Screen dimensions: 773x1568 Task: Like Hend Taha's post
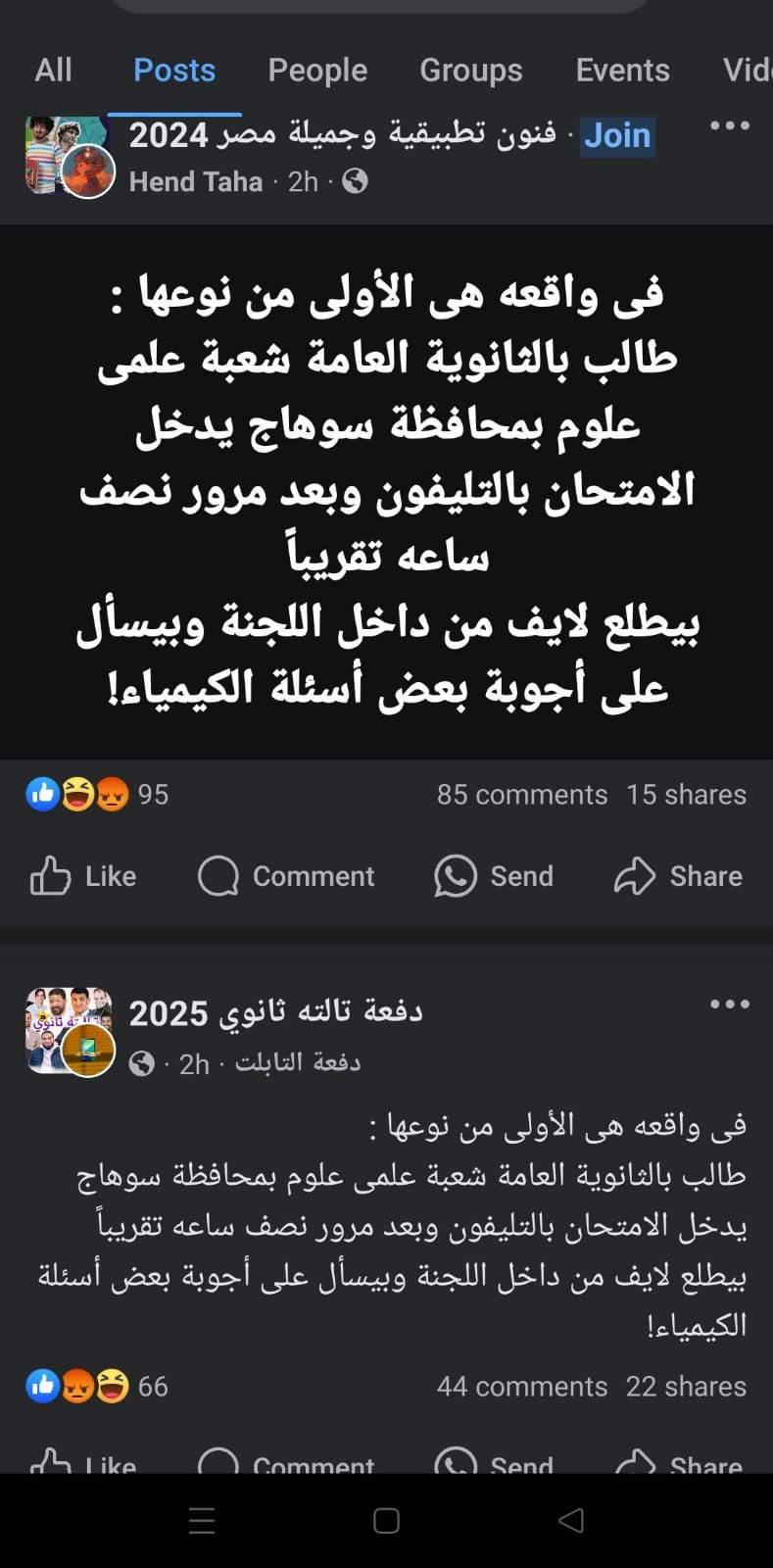tap(84, 876)
